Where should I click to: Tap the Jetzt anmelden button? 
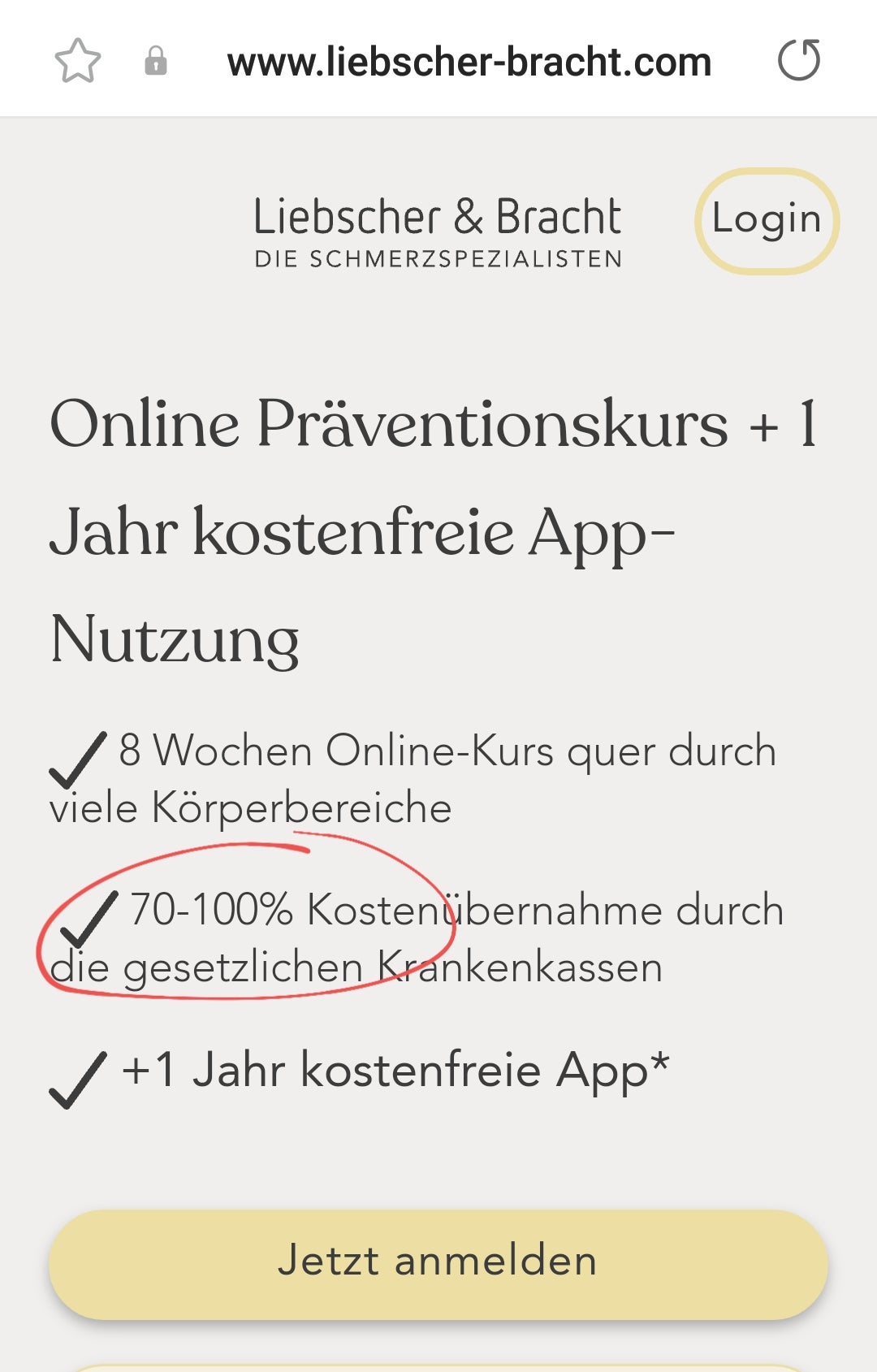[x=438, y=1262]
